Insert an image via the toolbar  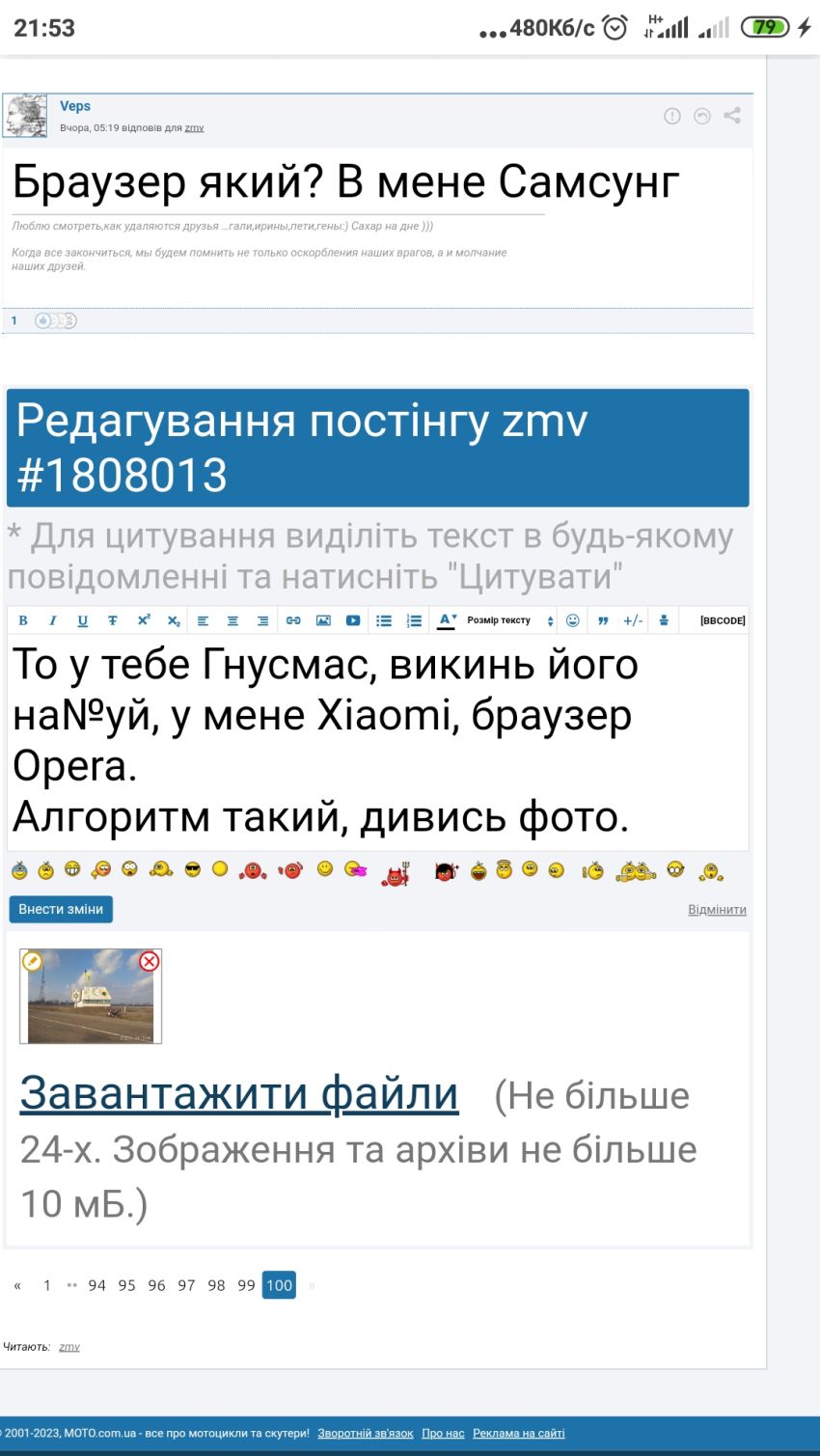(x=323, y=620)
